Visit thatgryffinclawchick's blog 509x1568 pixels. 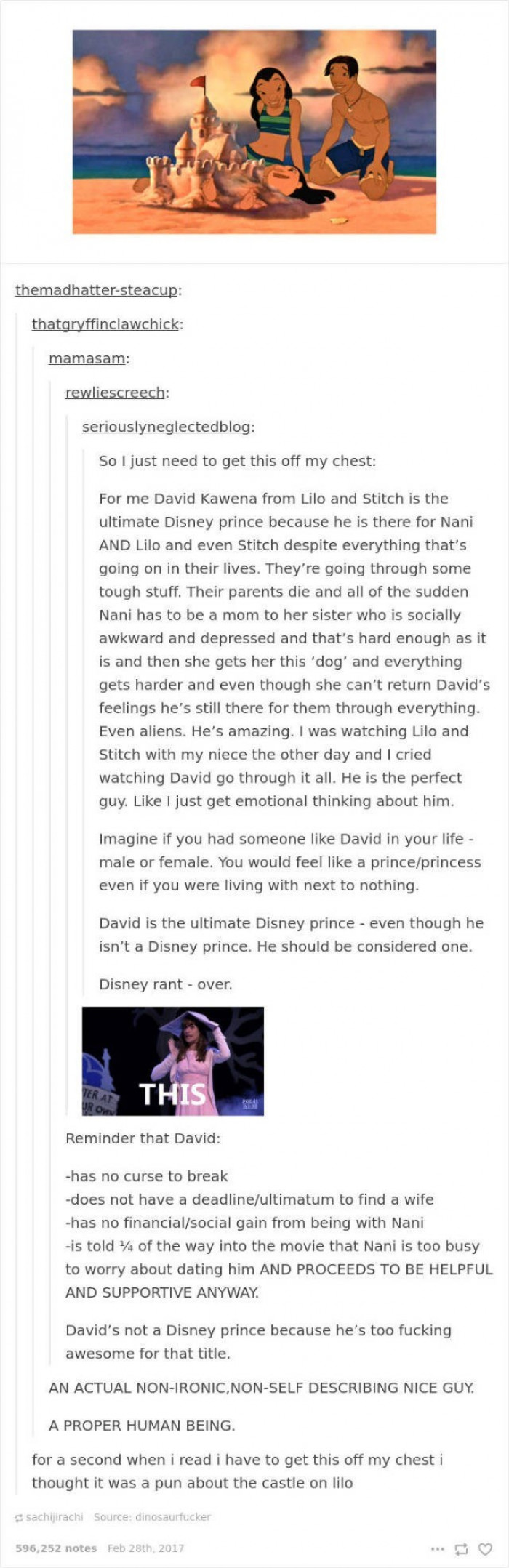click(x=106, y=324)
